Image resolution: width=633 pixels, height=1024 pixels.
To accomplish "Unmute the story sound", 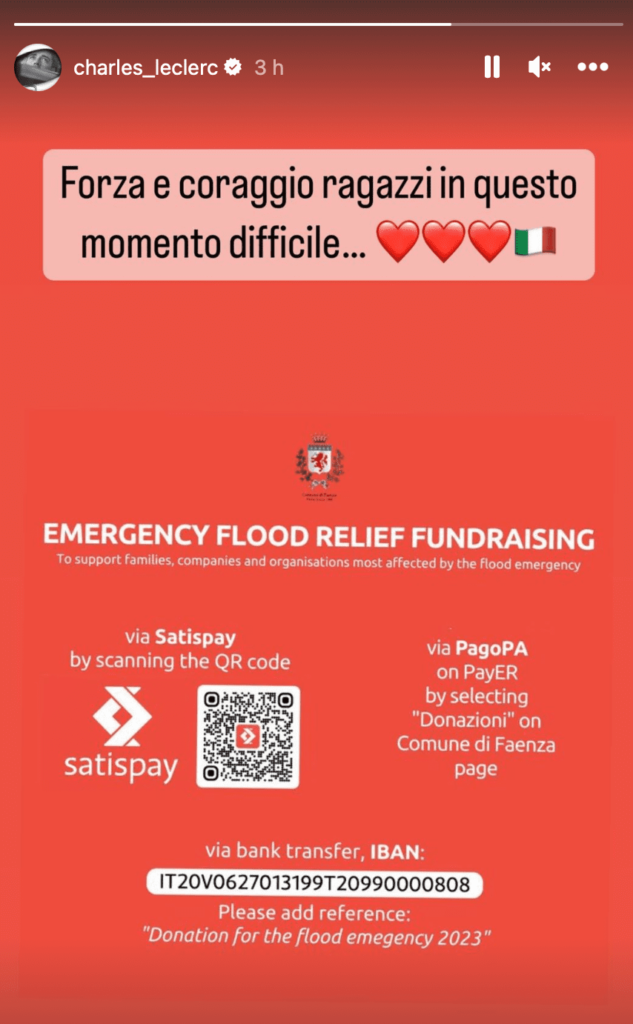I will [540, 67].
